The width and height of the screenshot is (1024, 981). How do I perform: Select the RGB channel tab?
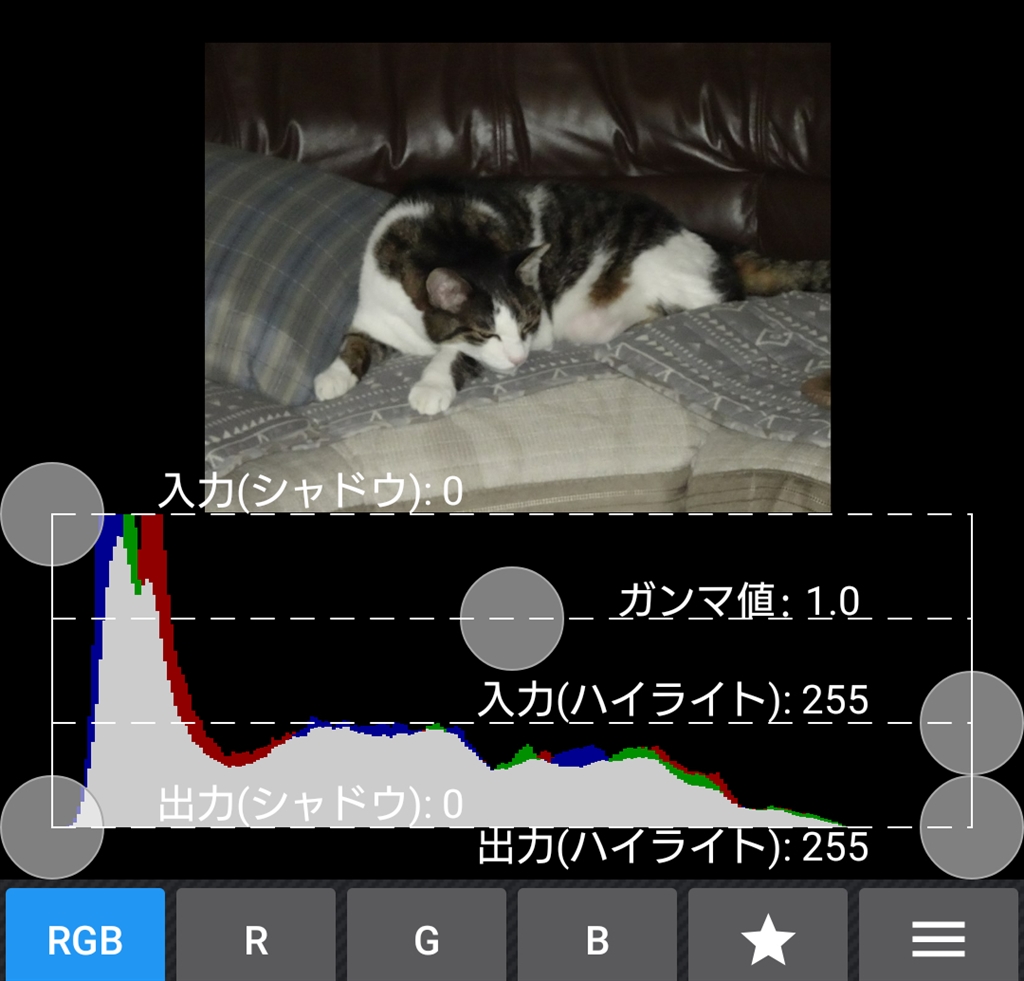85,939
